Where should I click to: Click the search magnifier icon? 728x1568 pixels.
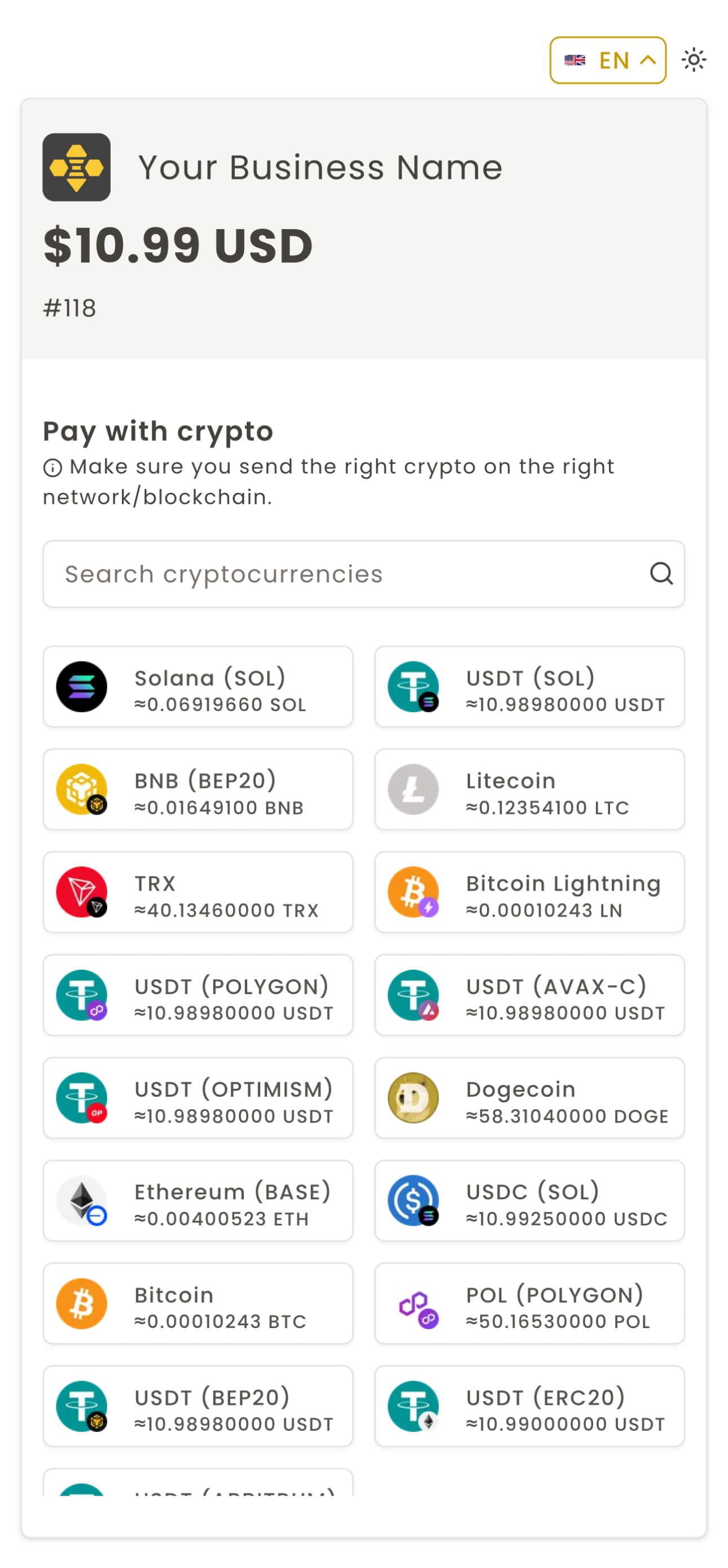(x=661, y=573)
